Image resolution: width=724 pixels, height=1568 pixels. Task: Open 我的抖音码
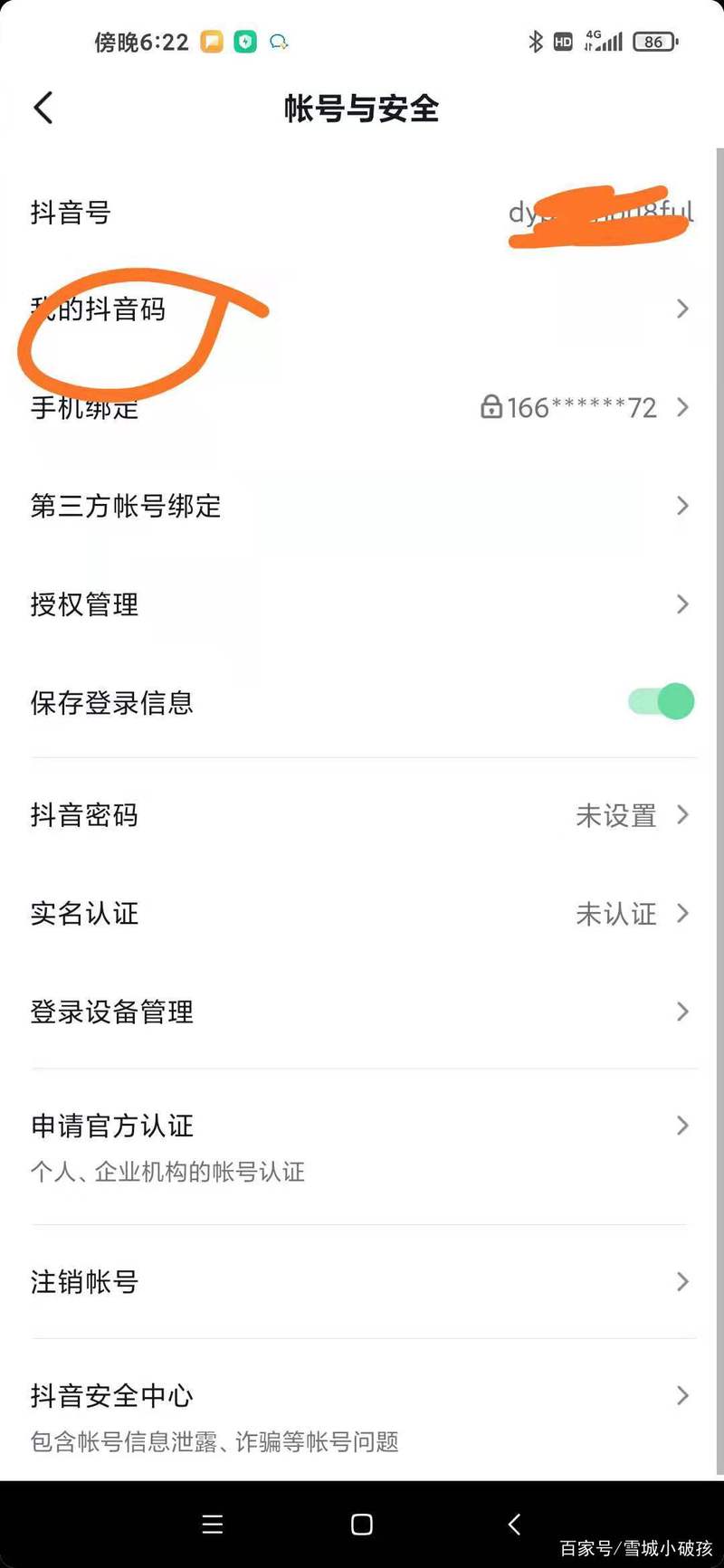(362, 309)
